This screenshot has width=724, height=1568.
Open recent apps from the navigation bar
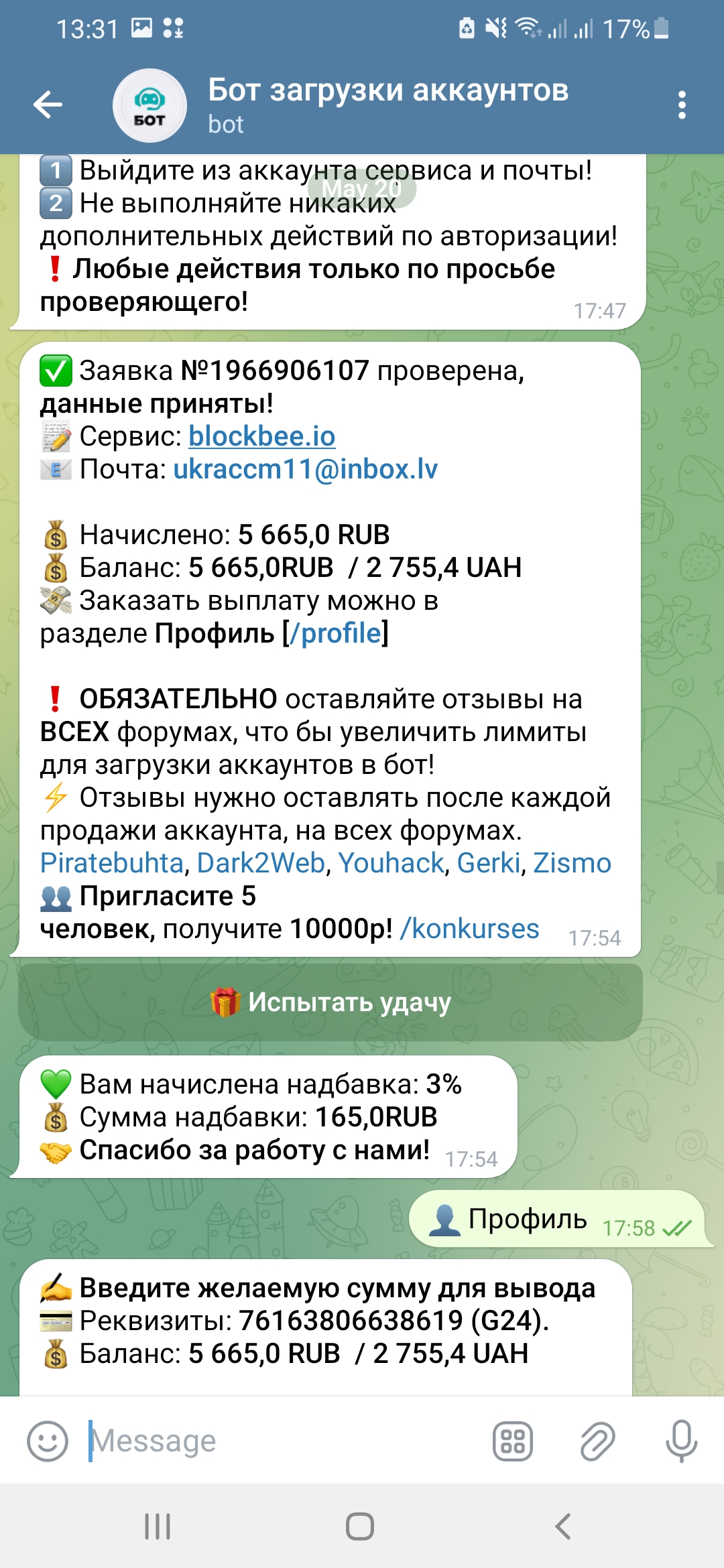158,1527
